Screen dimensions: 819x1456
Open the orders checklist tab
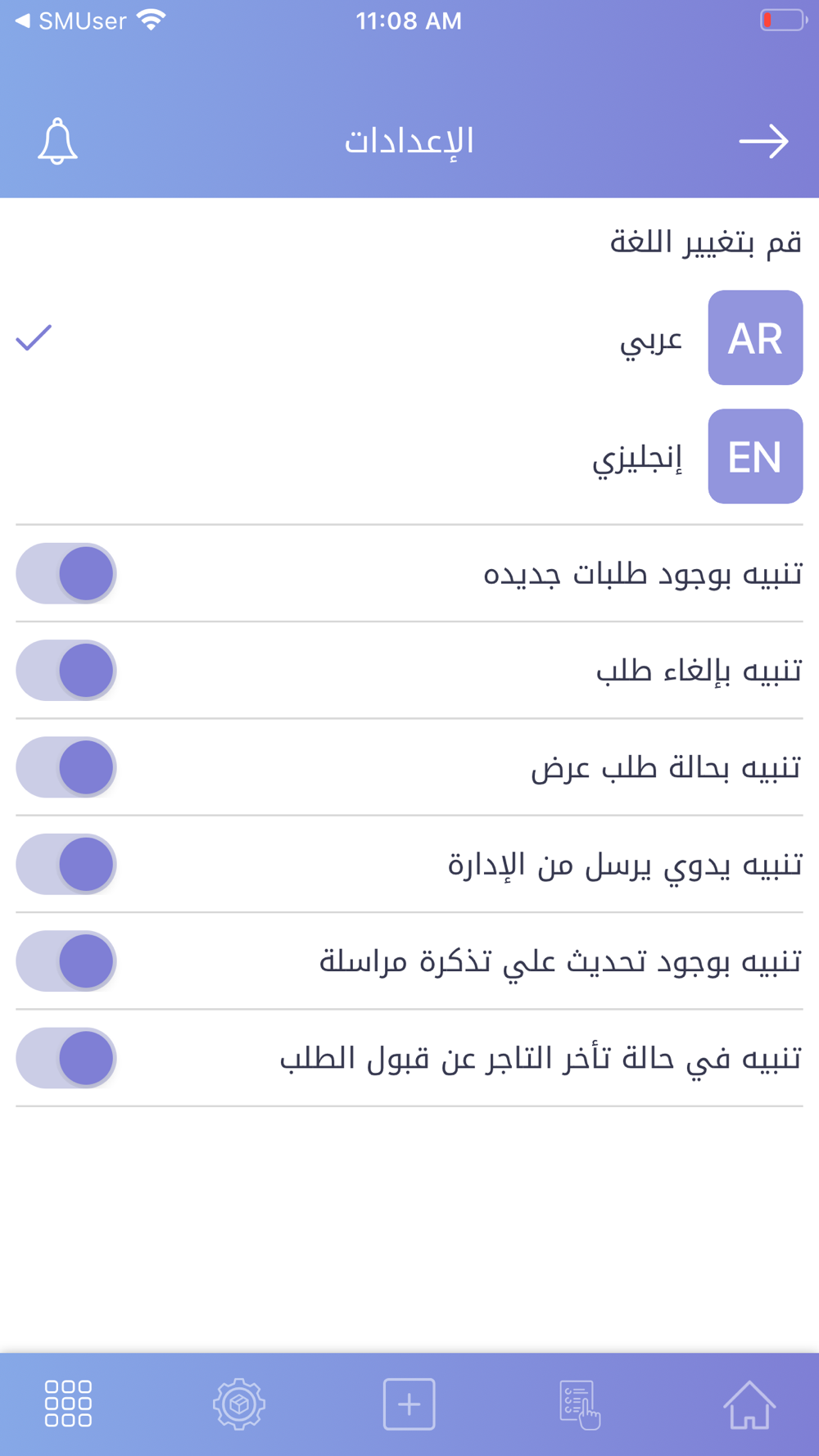coord(579,1404)
